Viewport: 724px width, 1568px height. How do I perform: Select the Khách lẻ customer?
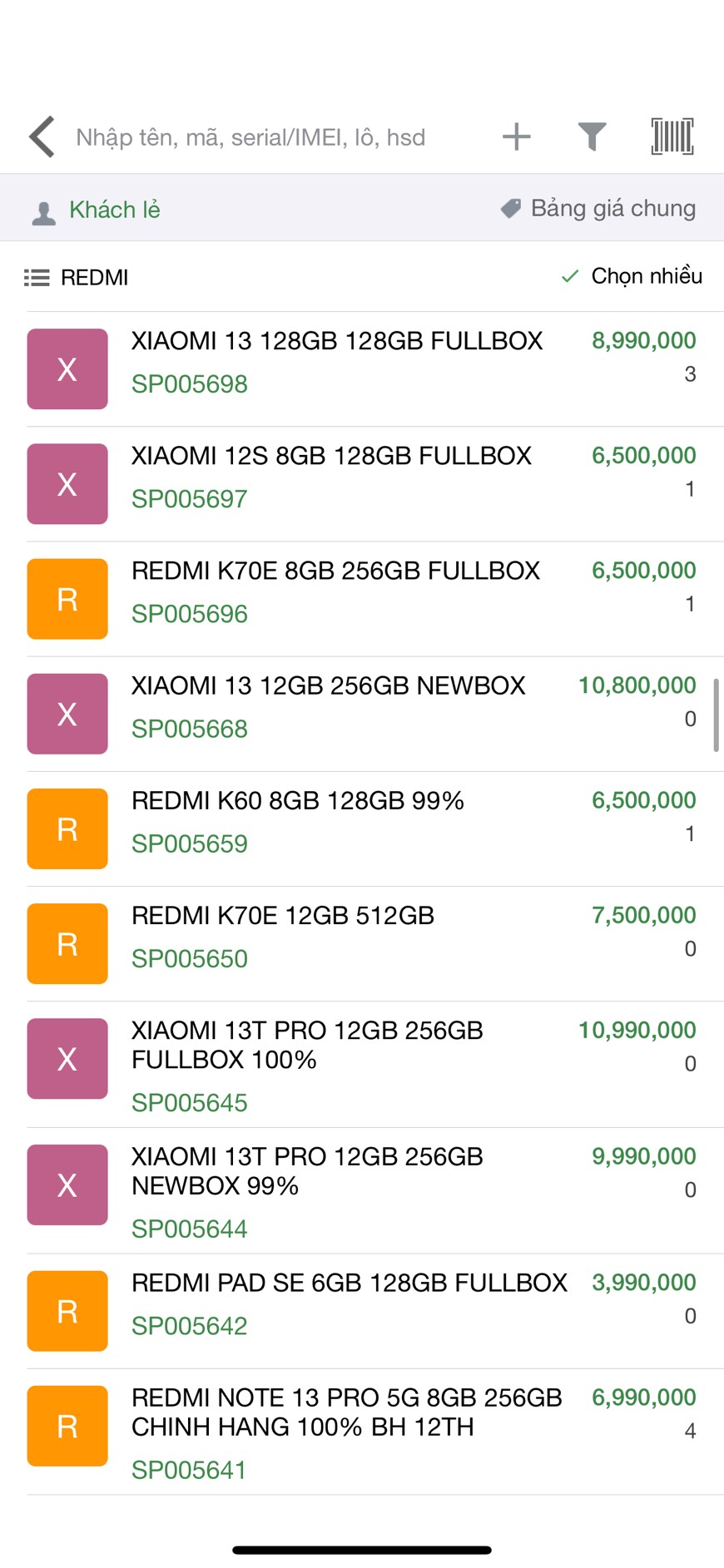(97, 210)
